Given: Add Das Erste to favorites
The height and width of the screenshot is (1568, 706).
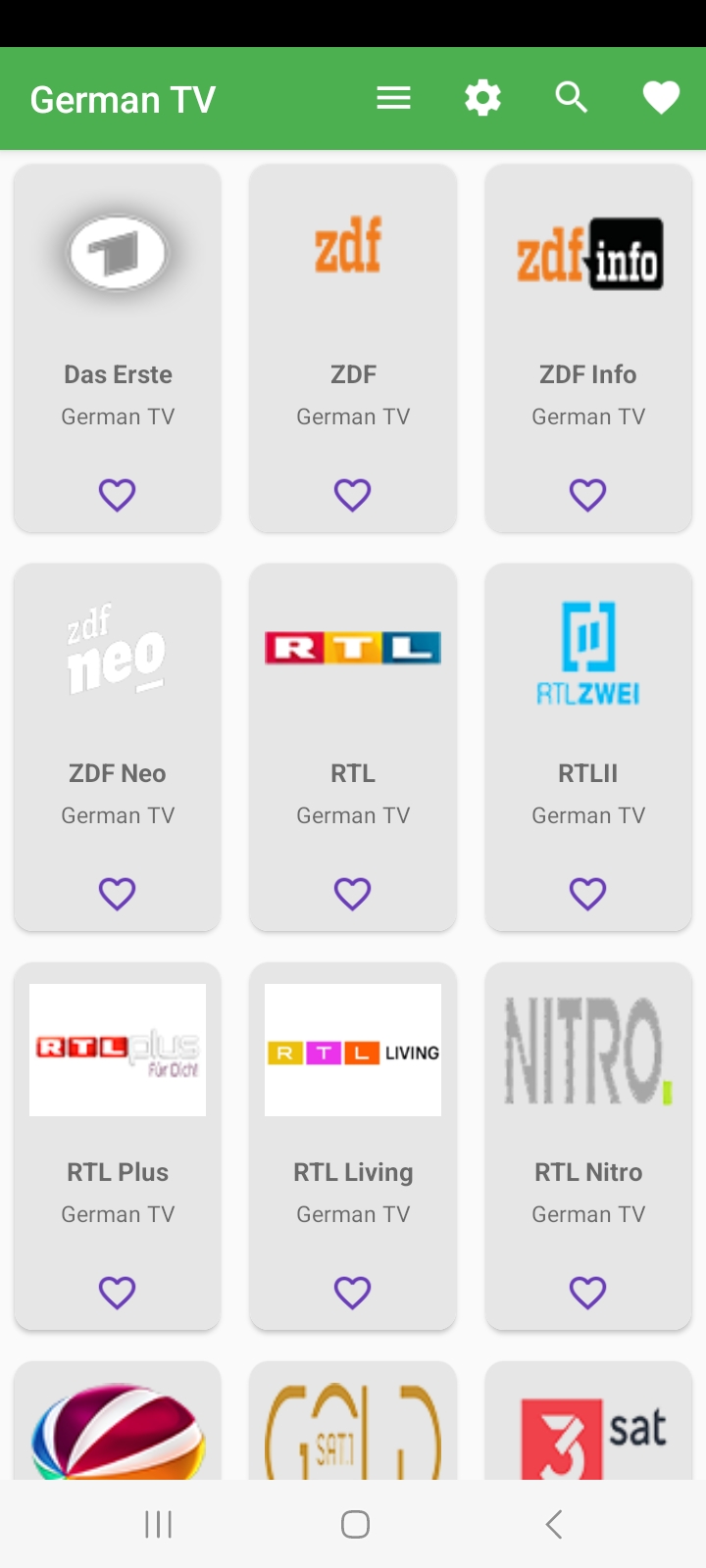Looking at the screenshot, I should coord(118,495).
